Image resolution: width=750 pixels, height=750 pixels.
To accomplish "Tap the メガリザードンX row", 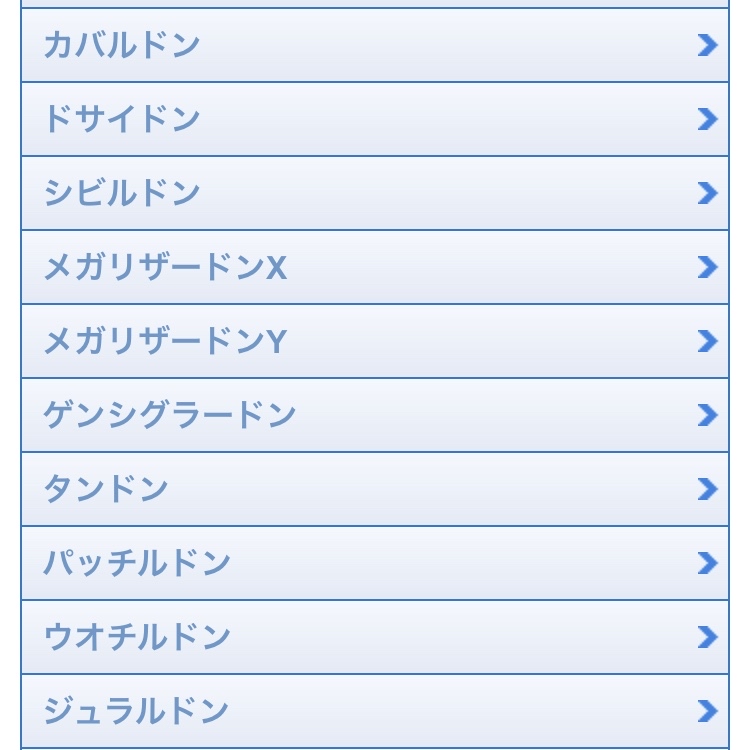I will tap(374, 267).
